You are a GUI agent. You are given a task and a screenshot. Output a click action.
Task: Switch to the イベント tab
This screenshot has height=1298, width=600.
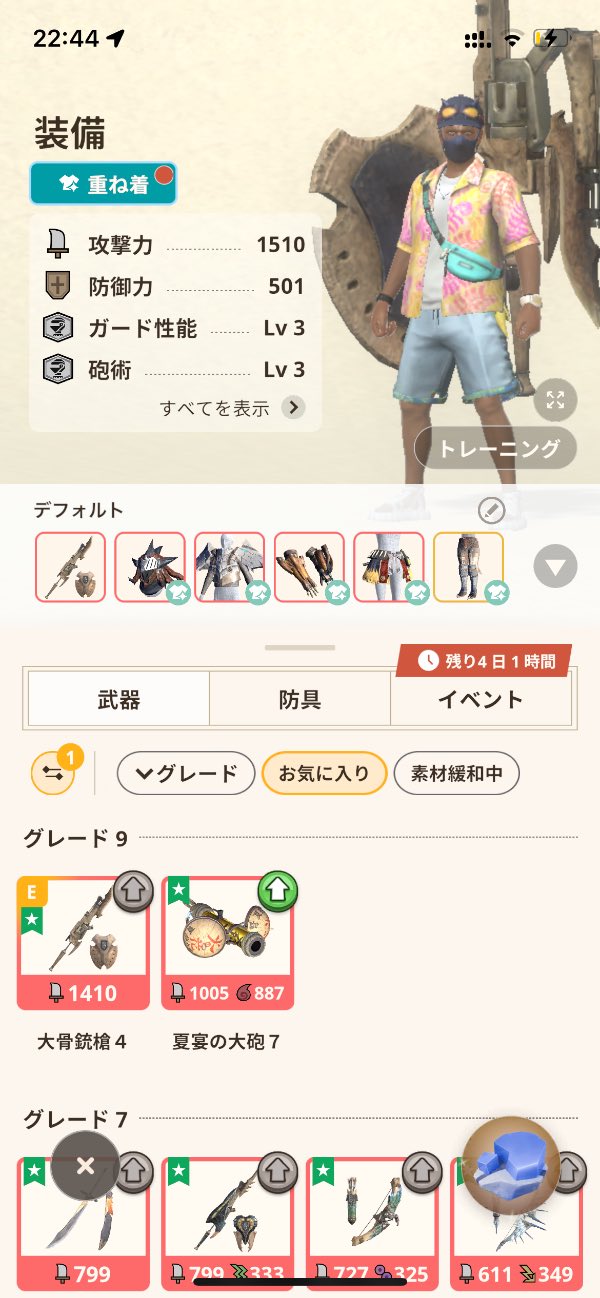tap(480, 699)
